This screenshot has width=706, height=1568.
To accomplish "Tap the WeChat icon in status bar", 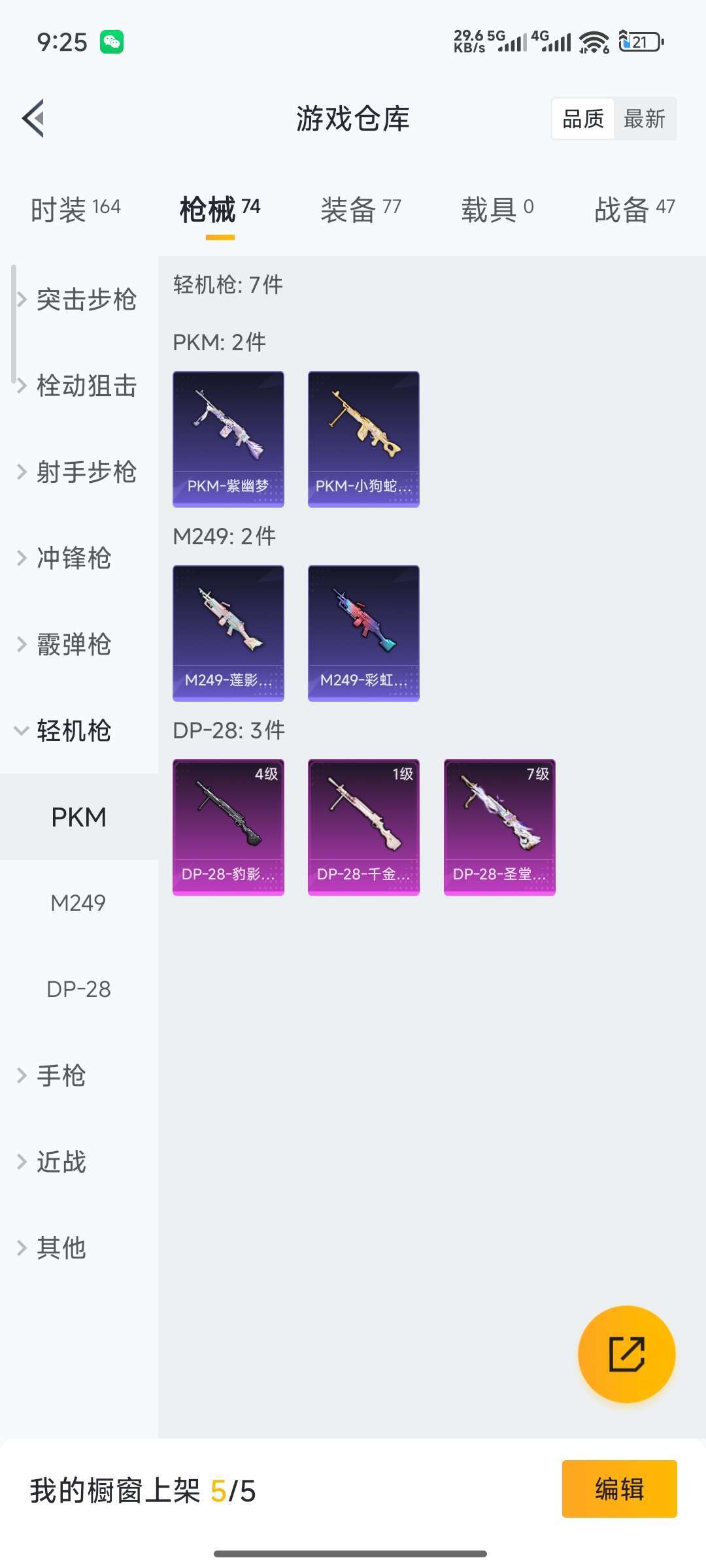I will click(112, 42).
